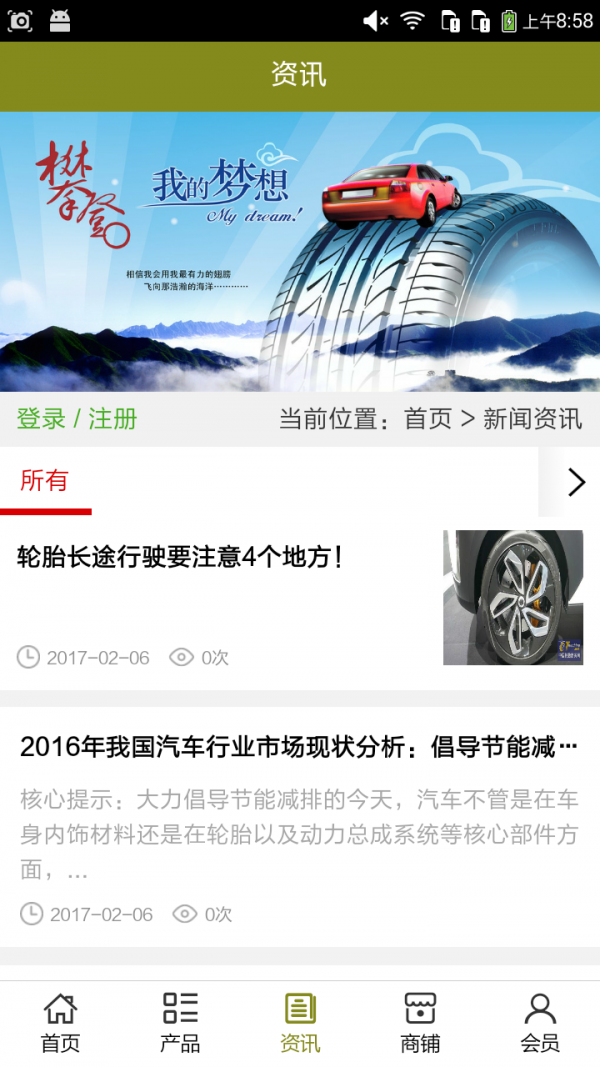Go to the 会员 bottom tab

pyautogui.click(x=540, y=1022)
